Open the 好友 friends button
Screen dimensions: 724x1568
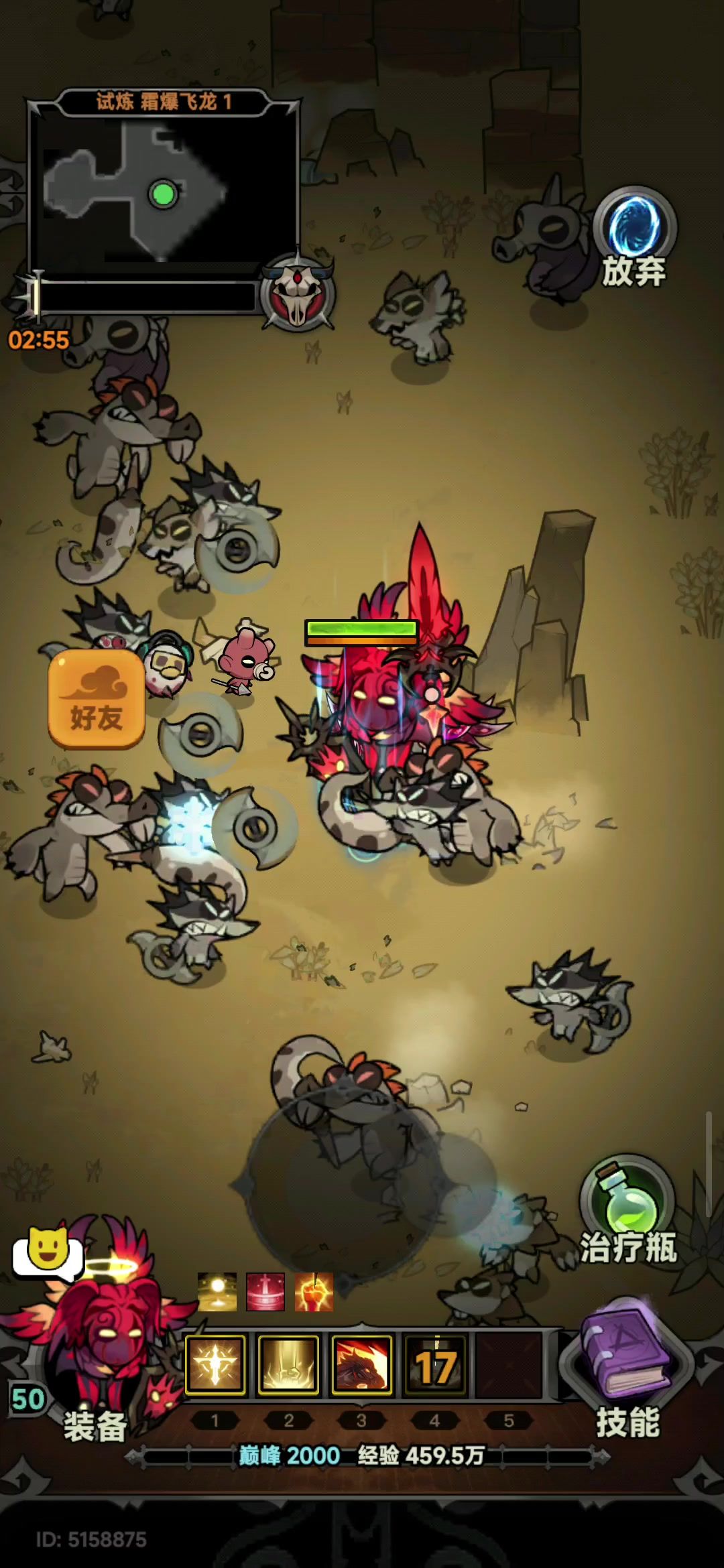tap(97, 698)
